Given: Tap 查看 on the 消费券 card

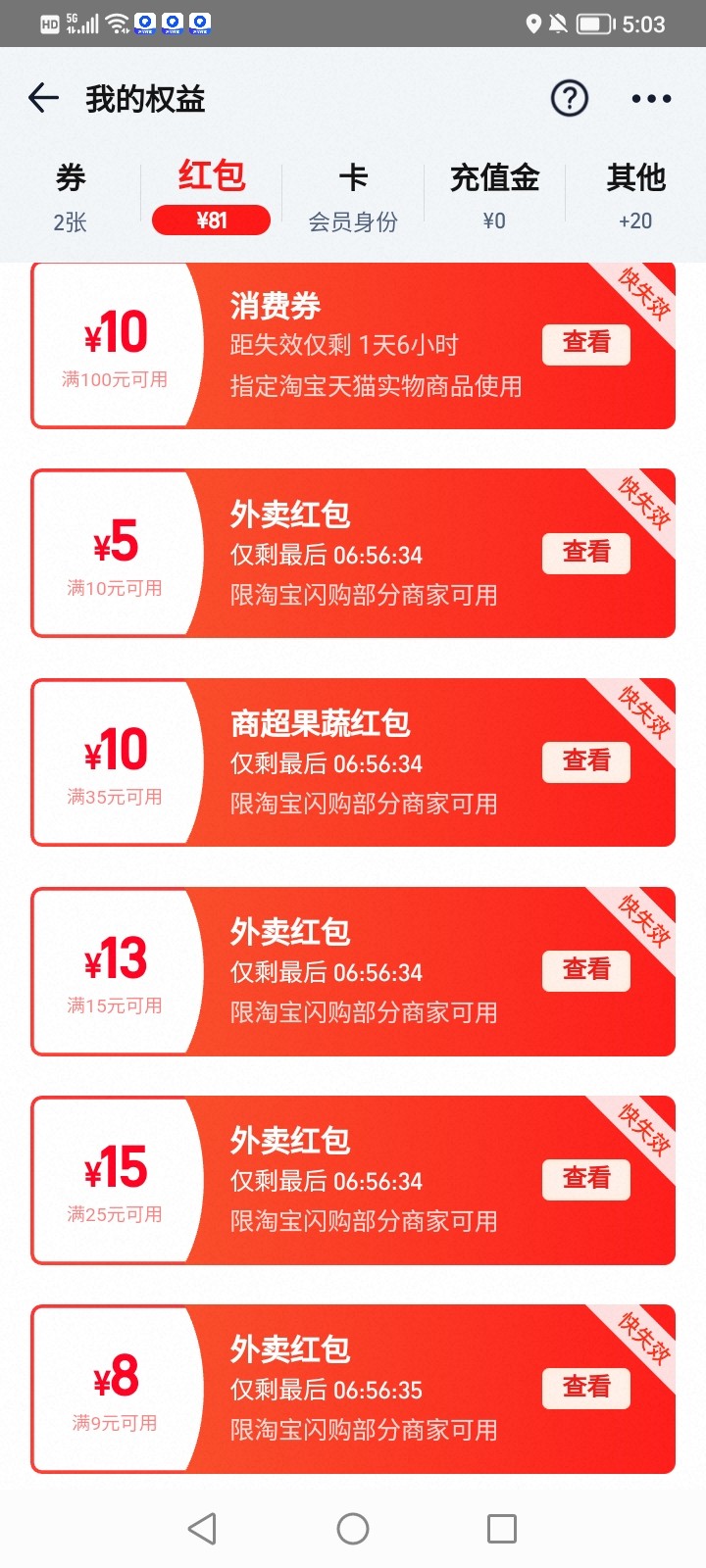Looking at the screenshot, I should pyautogui.click(x=586, y=343).
